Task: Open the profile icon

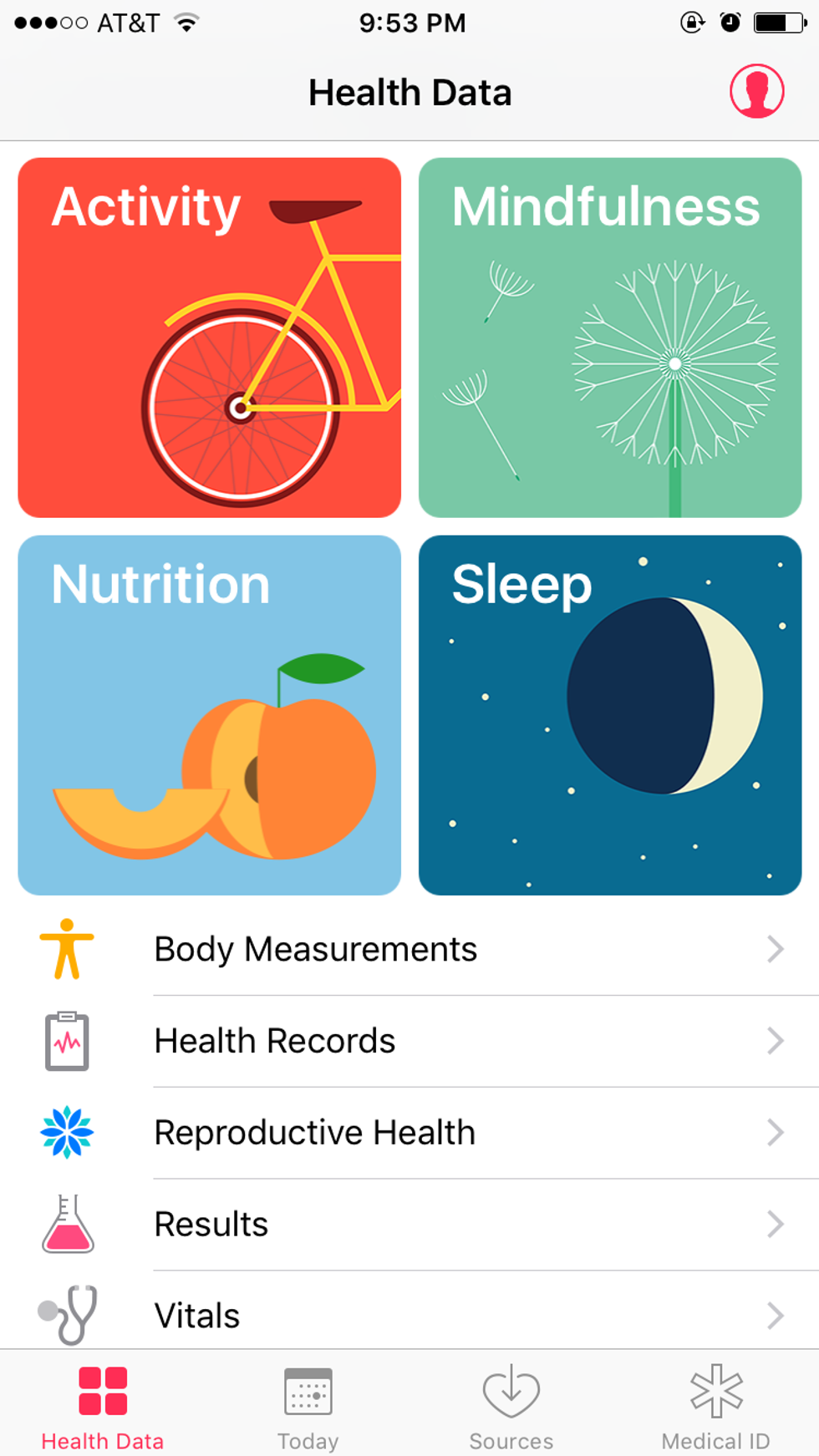Action: pos(756,92)
